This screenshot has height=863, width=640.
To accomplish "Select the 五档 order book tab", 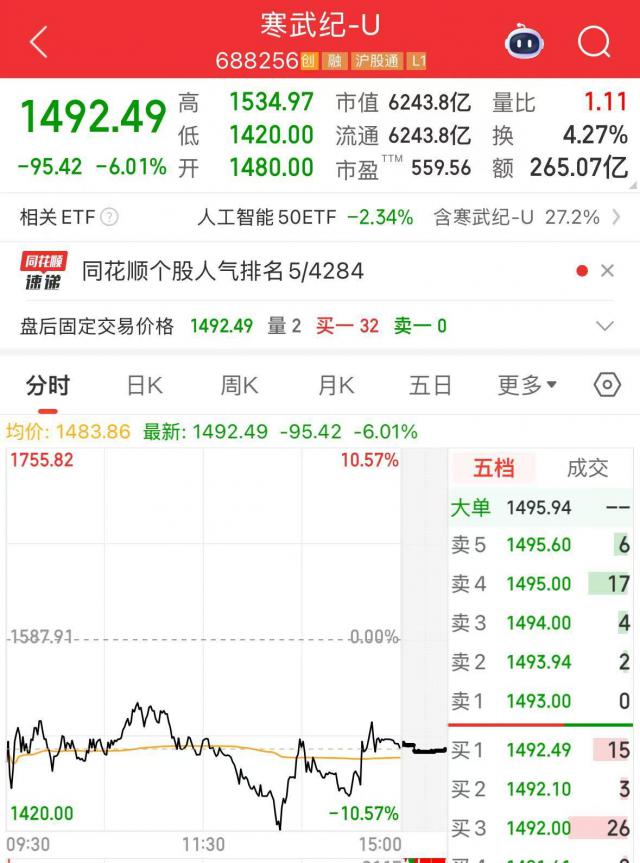I will 493,467.
